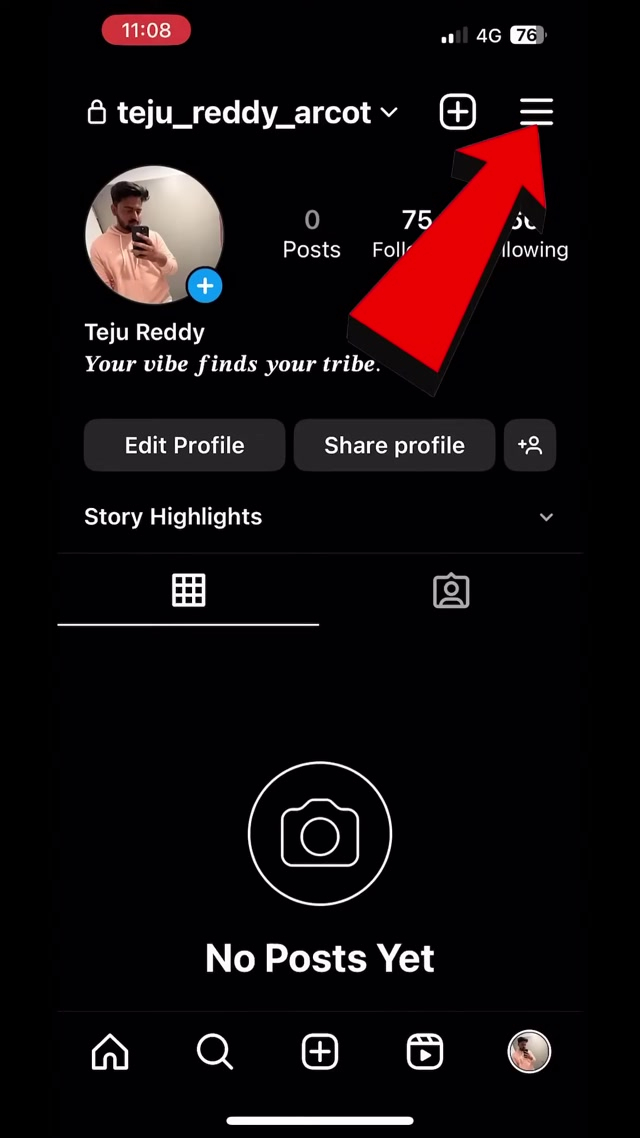Image resolution: width=640 pixels, height=1138 pixels.
Task: Open discover people icon button
Action: coord(530,445)
